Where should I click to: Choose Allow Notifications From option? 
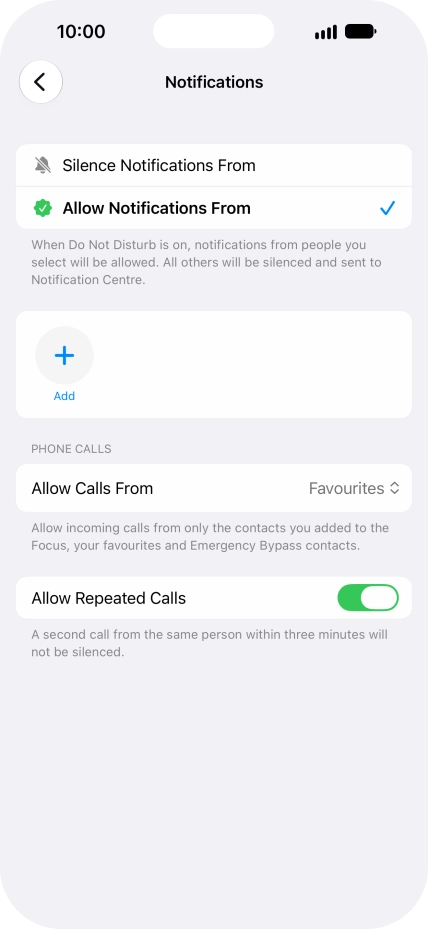pos(214,208)
